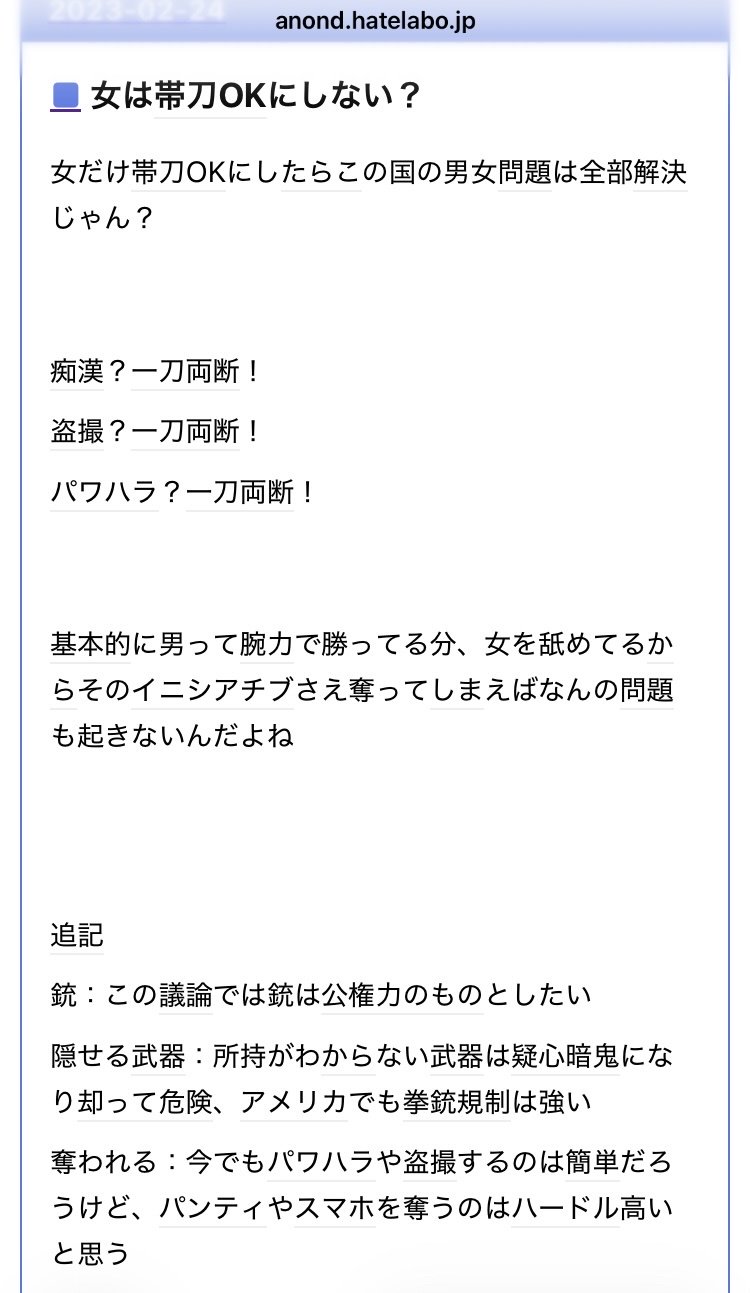Open the アメリカ keyword link
750x1293 pixels.
[x=294, y=1102]
